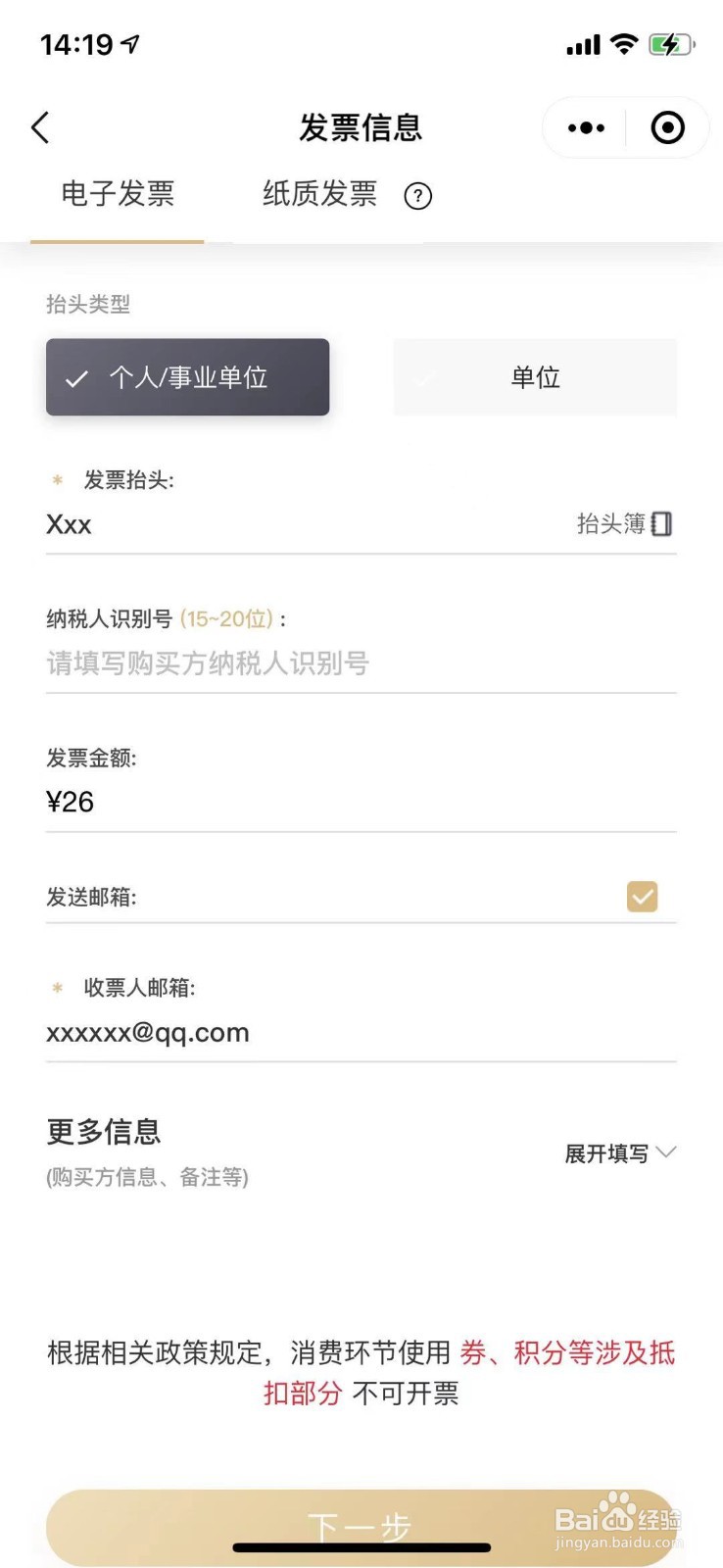Open the help tip next to 纸质发票
Image resolution: width=723 pixels, height=1568 pixels.
pos(417,197)
